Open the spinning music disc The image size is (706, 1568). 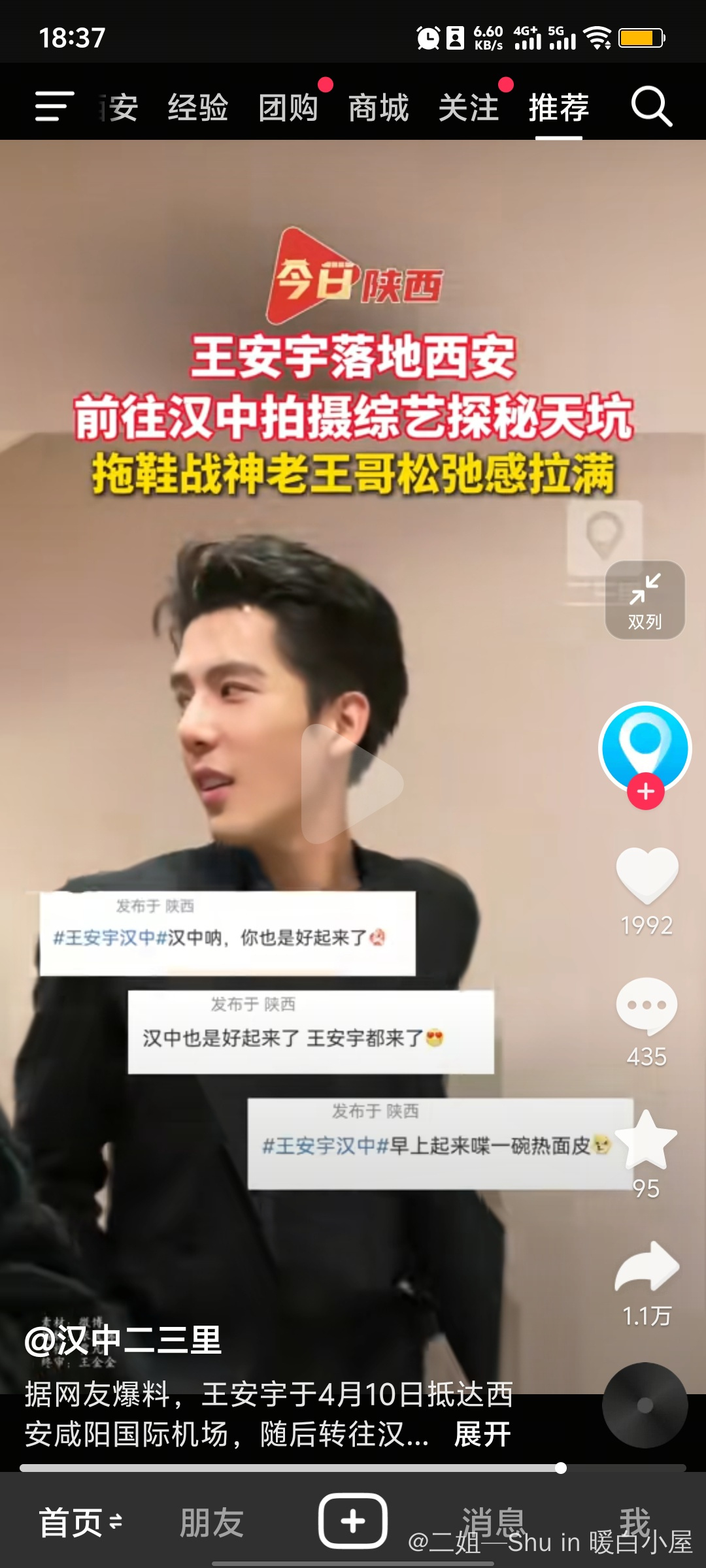pyautogui.click(x=645, y=1405)
